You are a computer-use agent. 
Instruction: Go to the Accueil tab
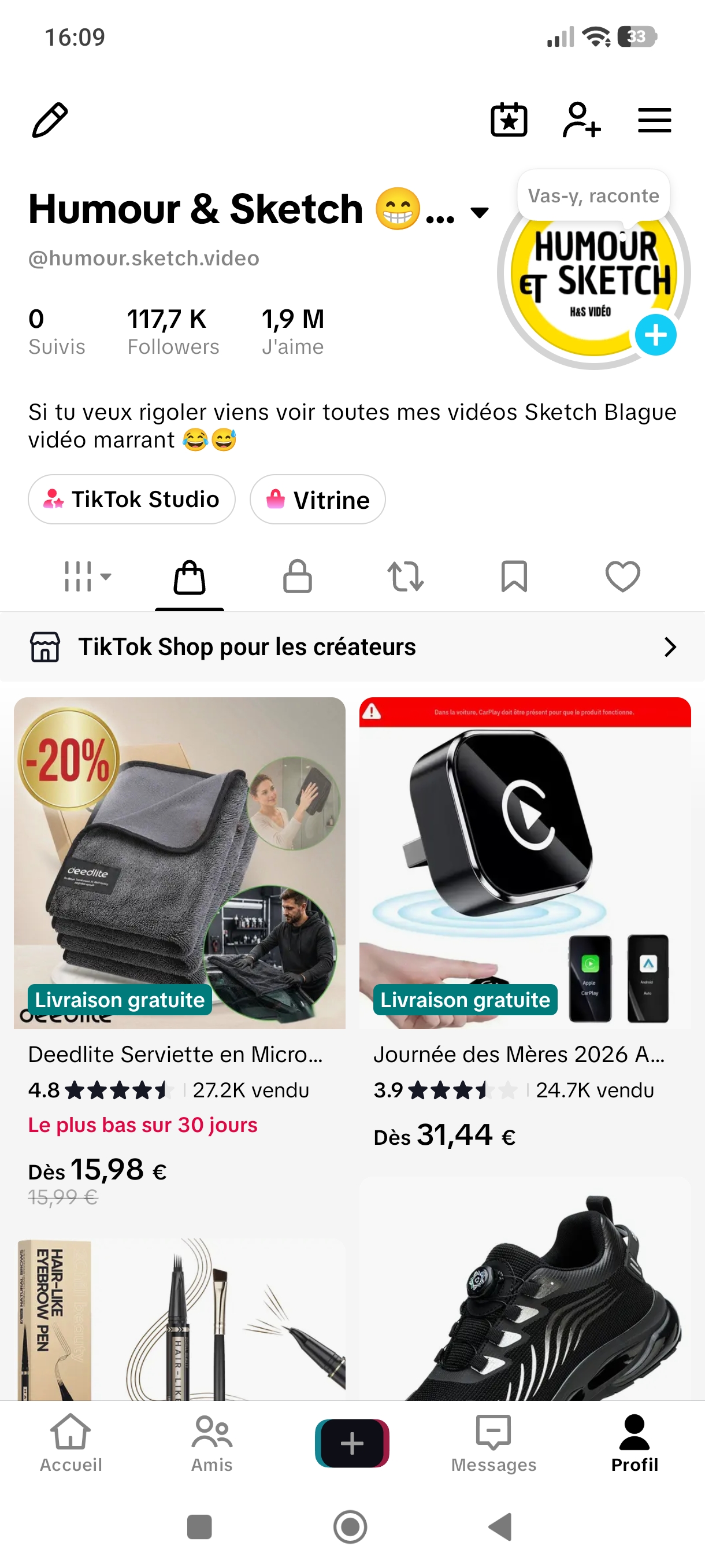click(x=70, y=1443)
